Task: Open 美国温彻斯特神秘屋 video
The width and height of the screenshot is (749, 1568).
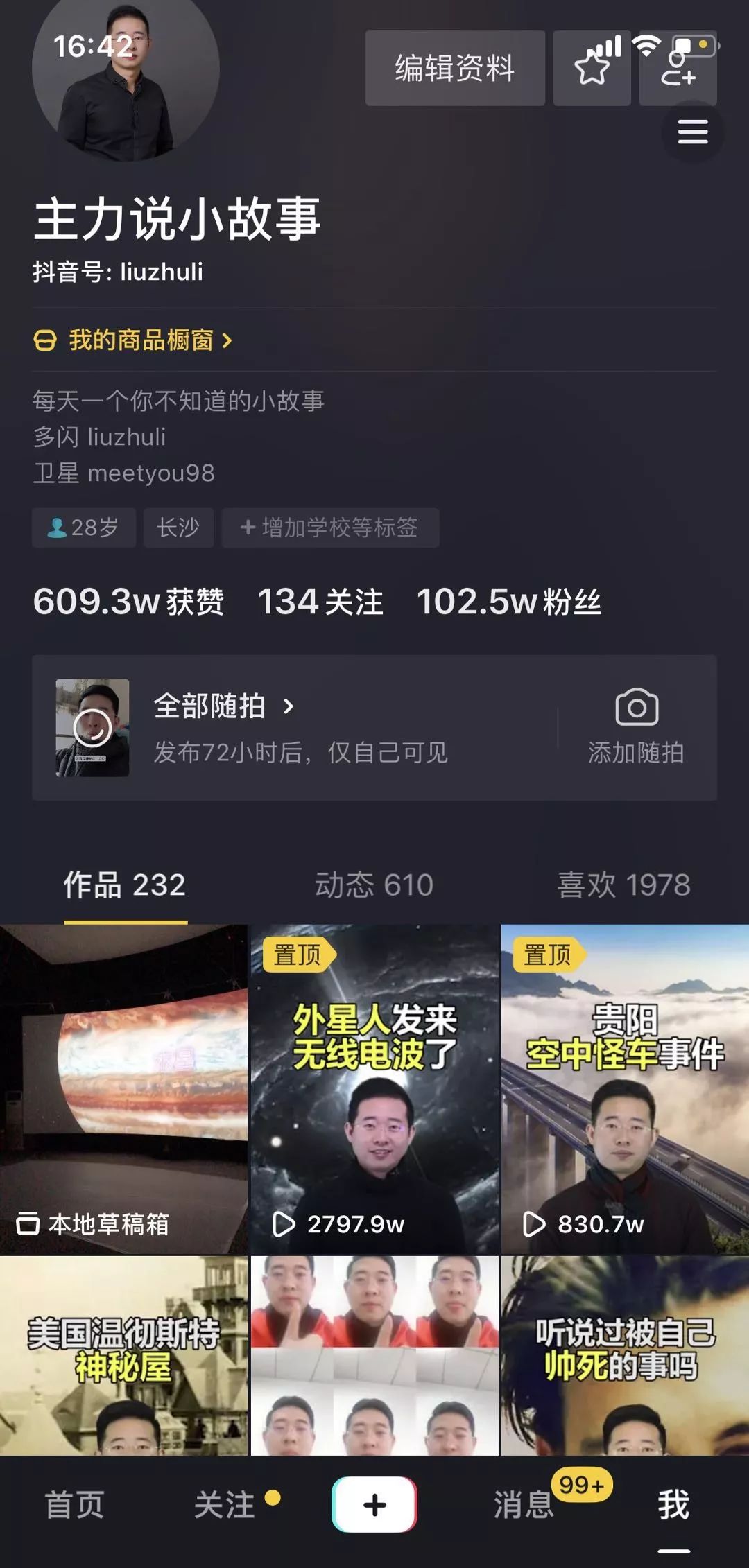Action: (123, 1355)
